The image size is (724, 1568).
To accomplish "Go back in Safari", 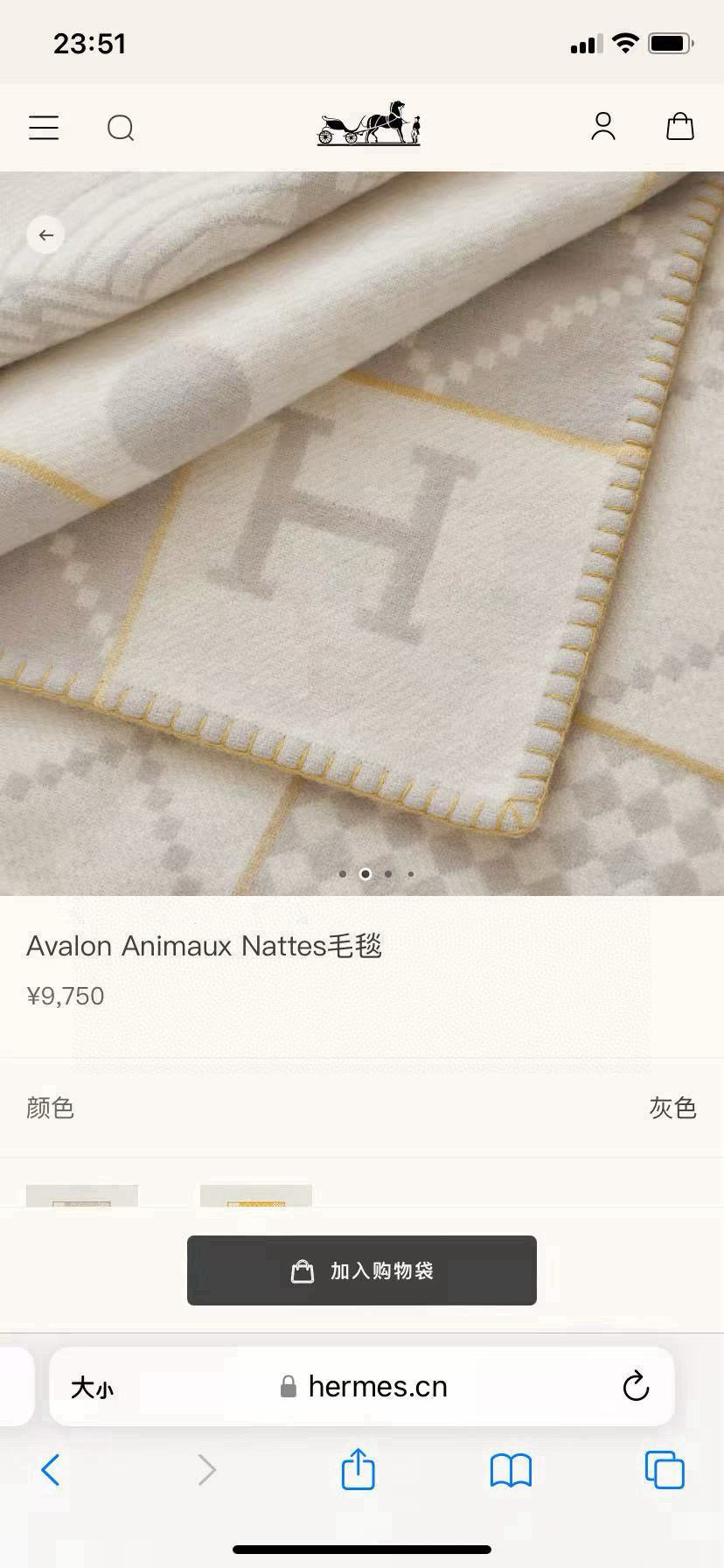I will click(51, 1470).
